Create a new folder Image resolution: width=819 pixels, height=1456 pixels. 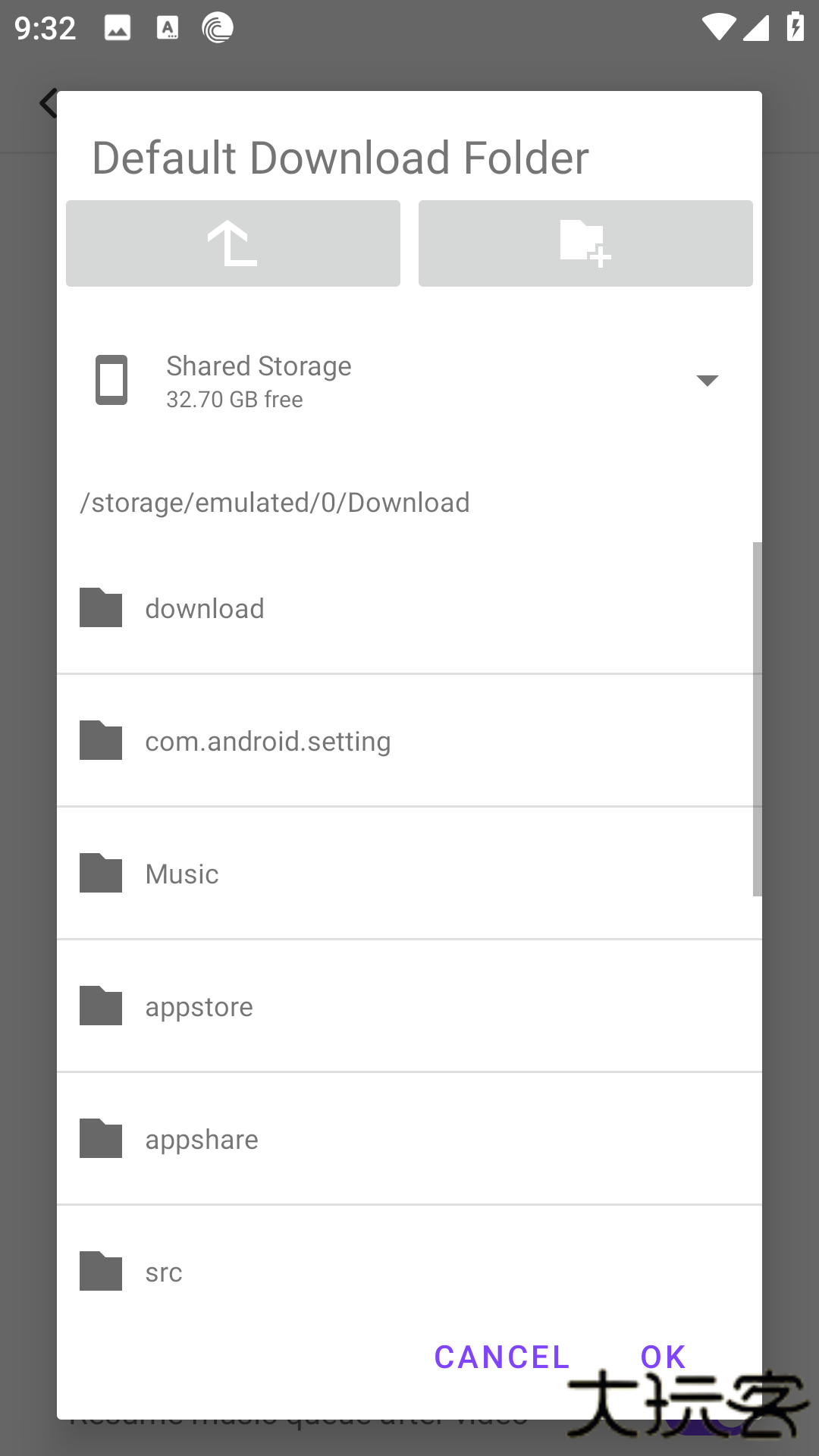pos(585,243)
